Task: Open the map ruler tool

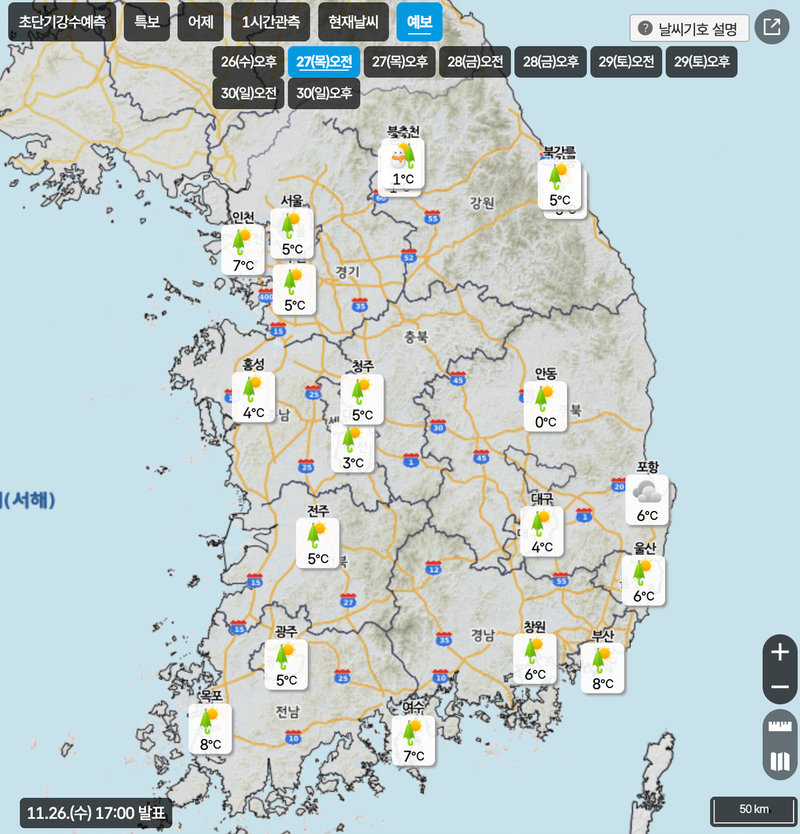Action: (780, 729)
